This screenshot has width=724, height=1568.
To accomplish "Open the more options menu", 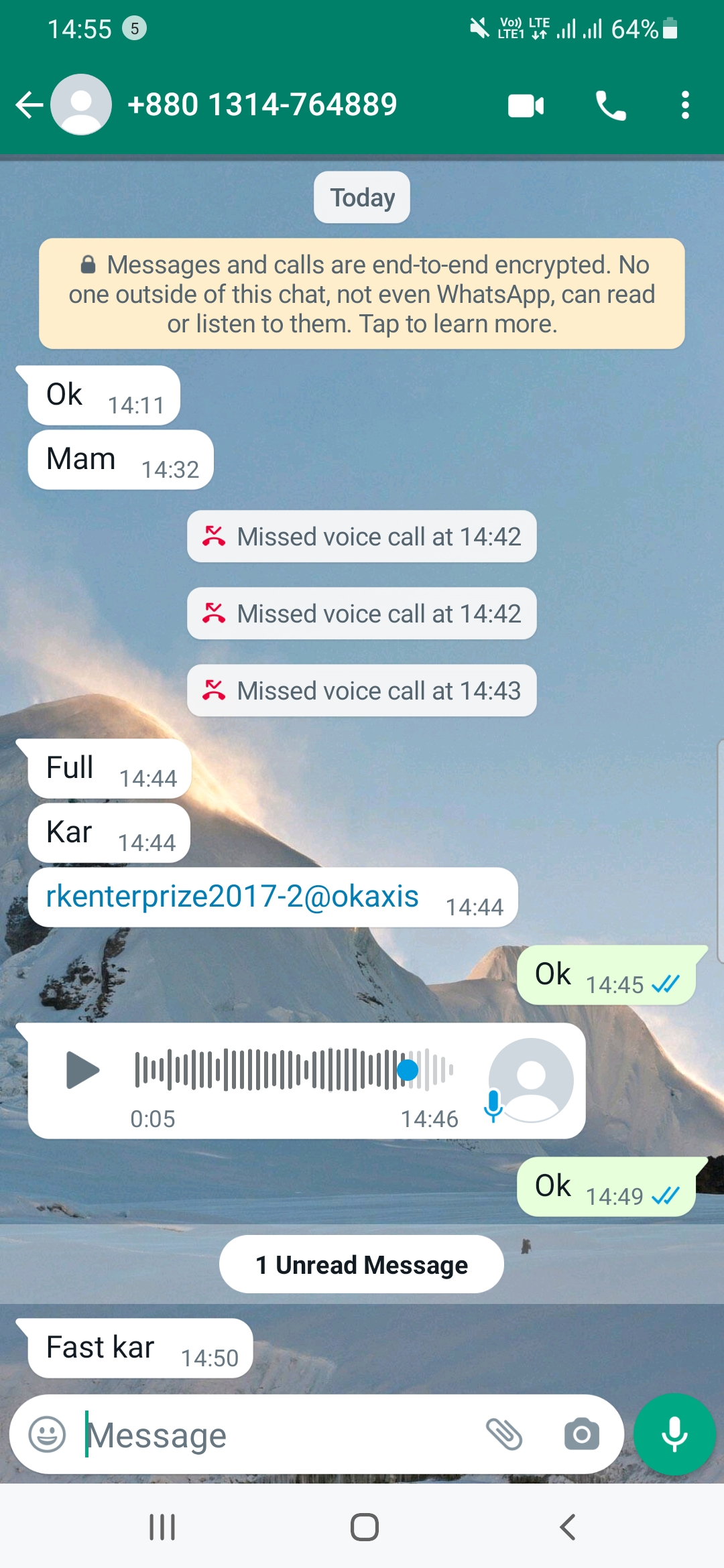I will coord(684,106).
